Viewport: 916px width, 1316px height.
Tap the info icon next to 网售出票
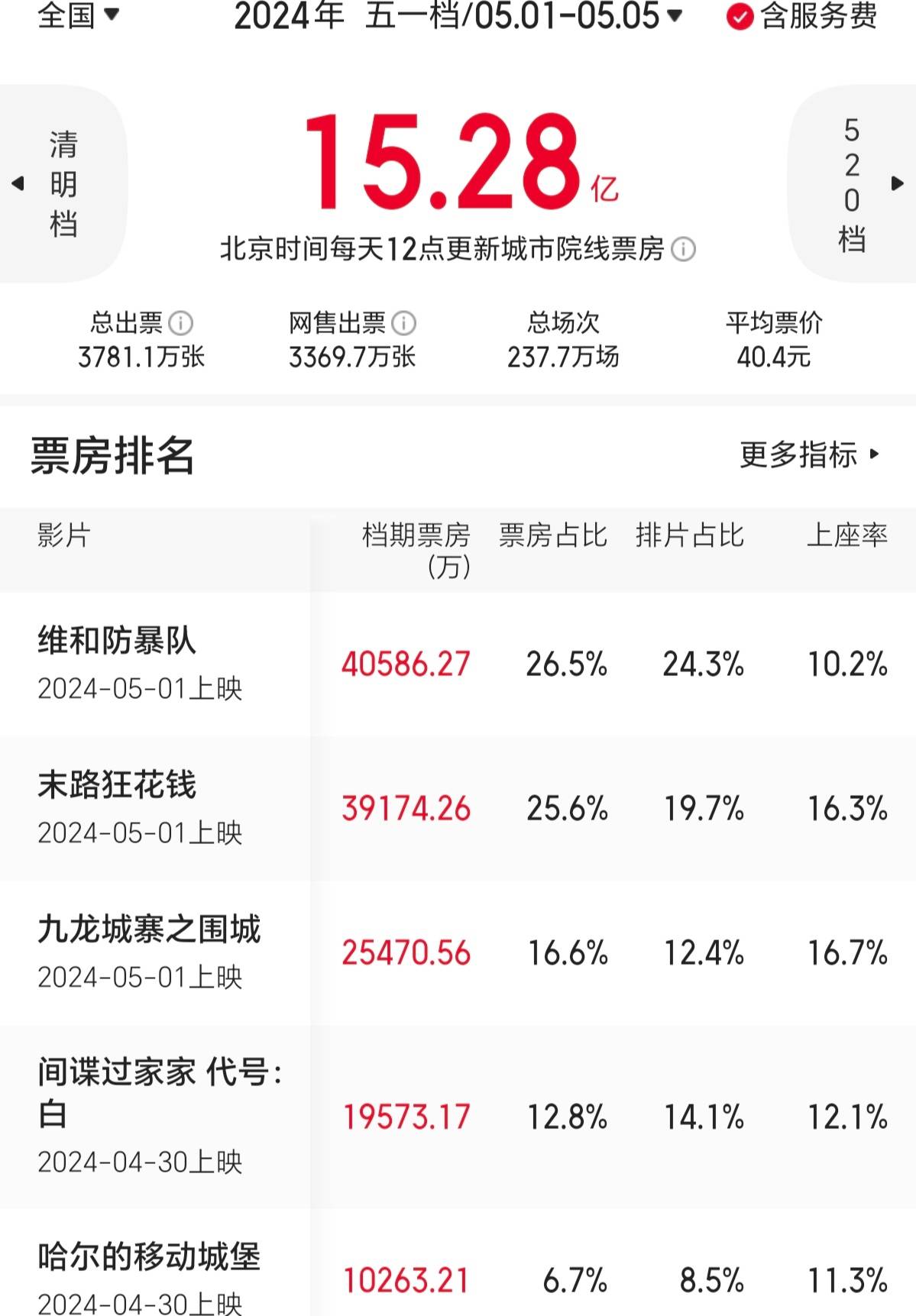[x=404, y=324]
